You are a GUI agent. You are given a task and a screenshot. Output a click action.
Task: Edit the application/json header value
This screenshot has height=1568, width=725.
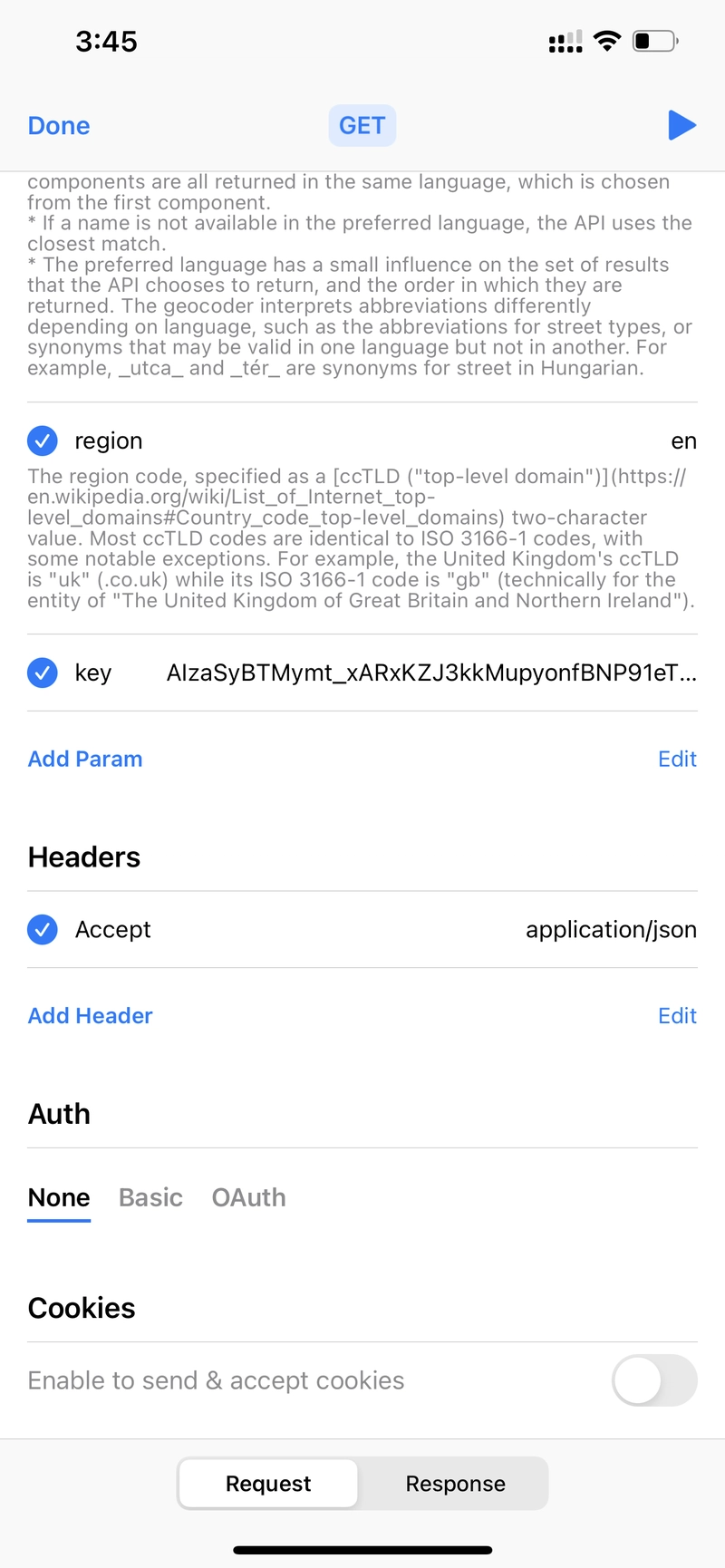(x=611, y=930)
